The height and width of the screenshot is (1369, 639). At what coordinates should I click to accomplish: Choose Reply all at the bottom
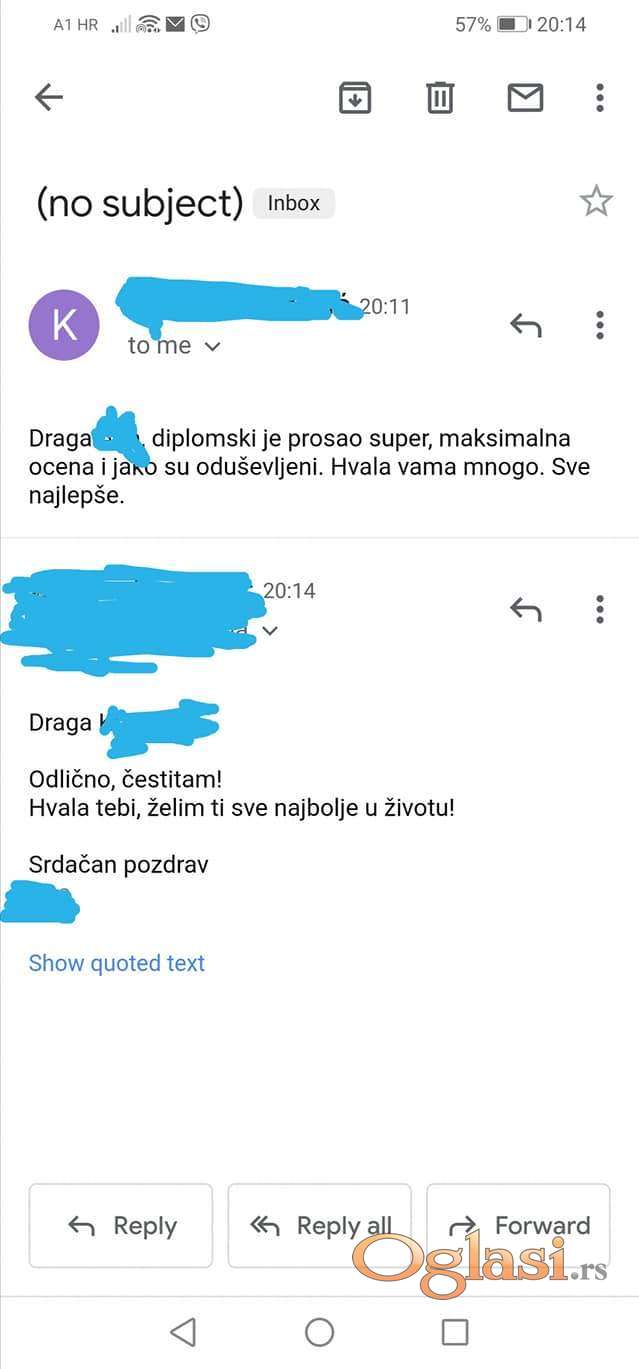(x=319, y=1226)
